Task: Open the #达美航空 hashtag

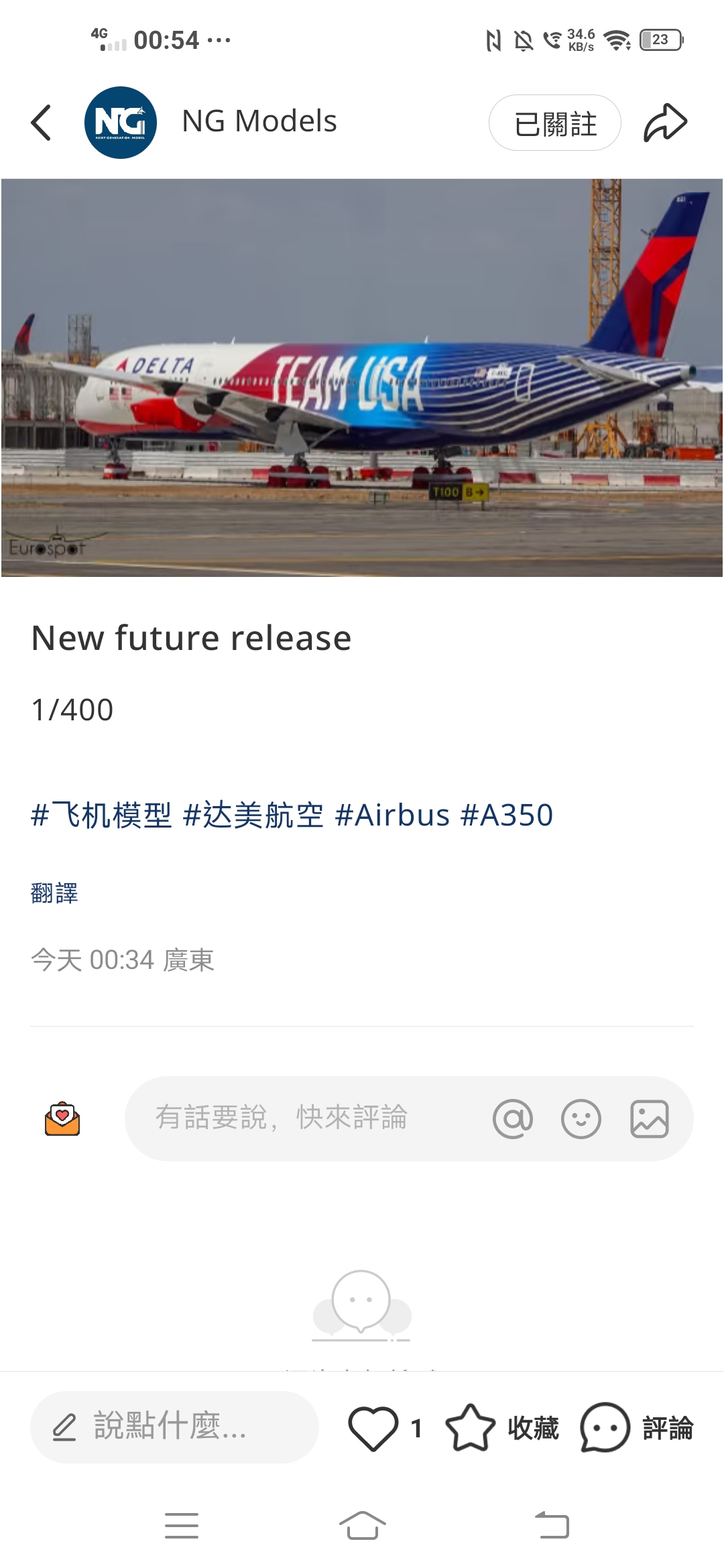Action: [x=253, y=815]
